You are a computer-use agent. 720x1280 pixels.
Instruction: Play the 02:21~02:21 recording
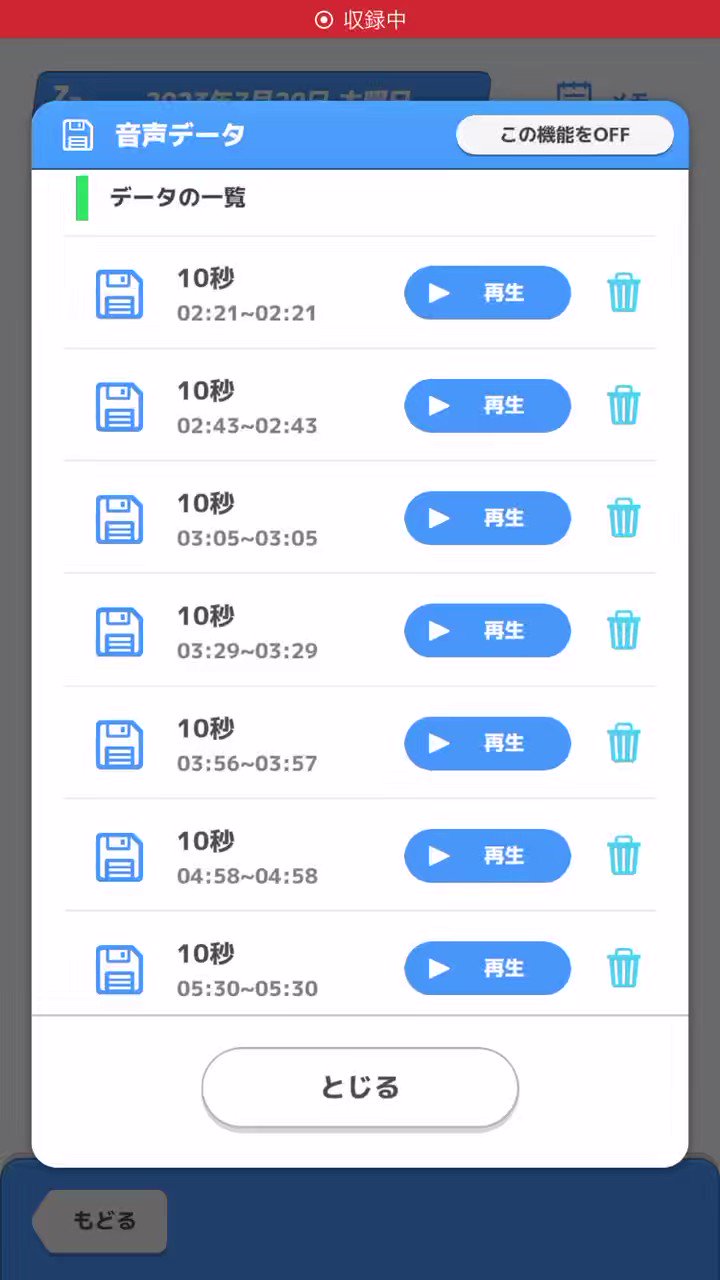click(x=487, y=293)
